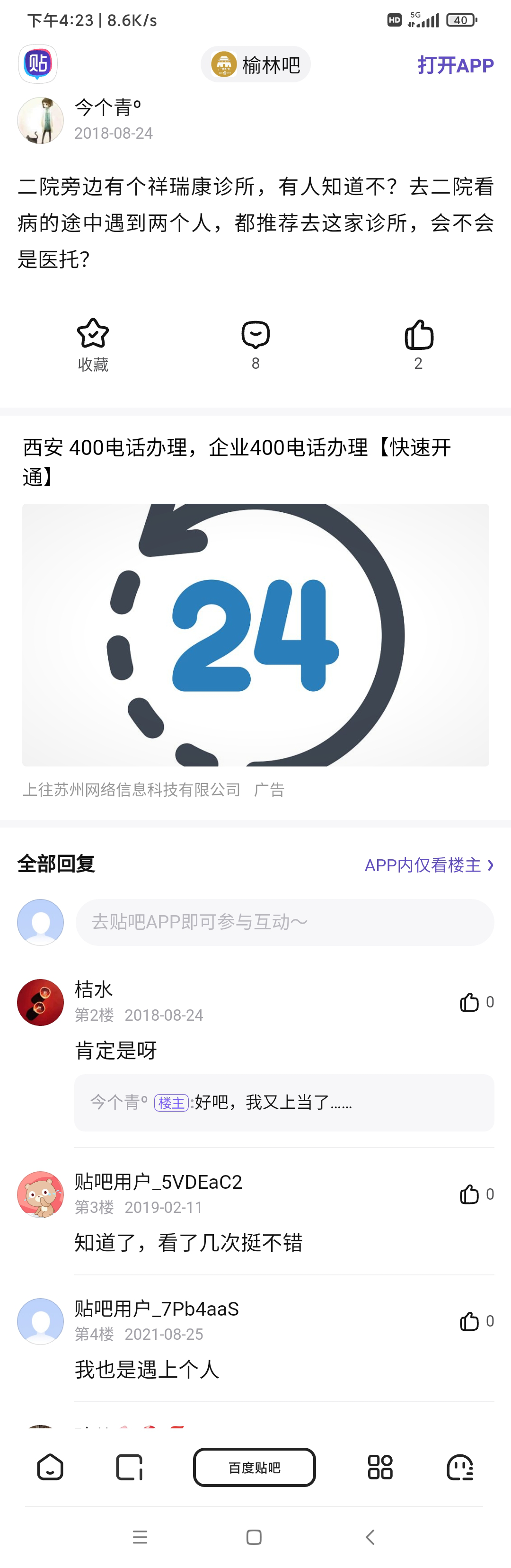Viewport: 511px width, 1568px height.
Task: Open 今个青º author avatar
Action: coord(40,121)
